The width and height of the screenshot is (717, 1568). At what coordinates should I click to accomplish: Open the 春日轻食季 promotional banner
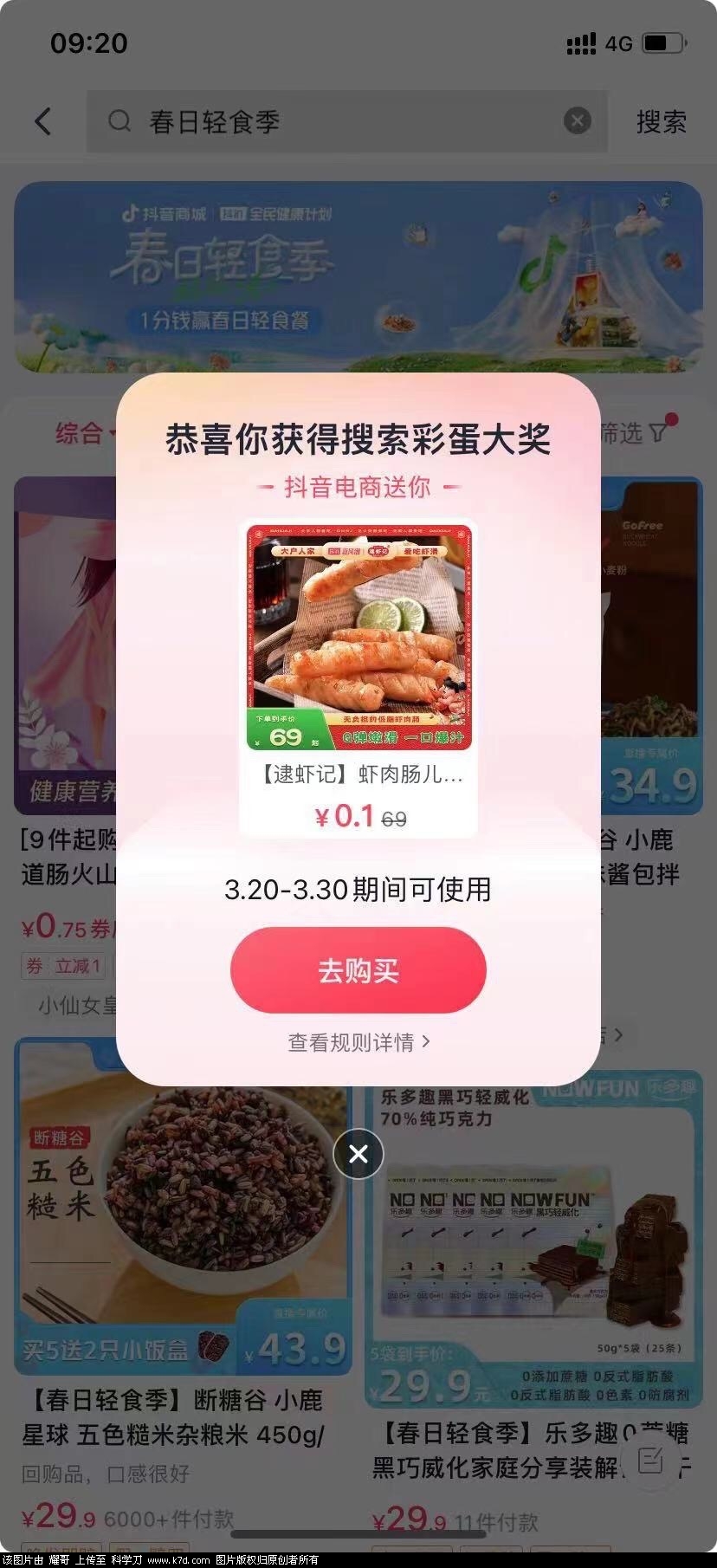358,277
